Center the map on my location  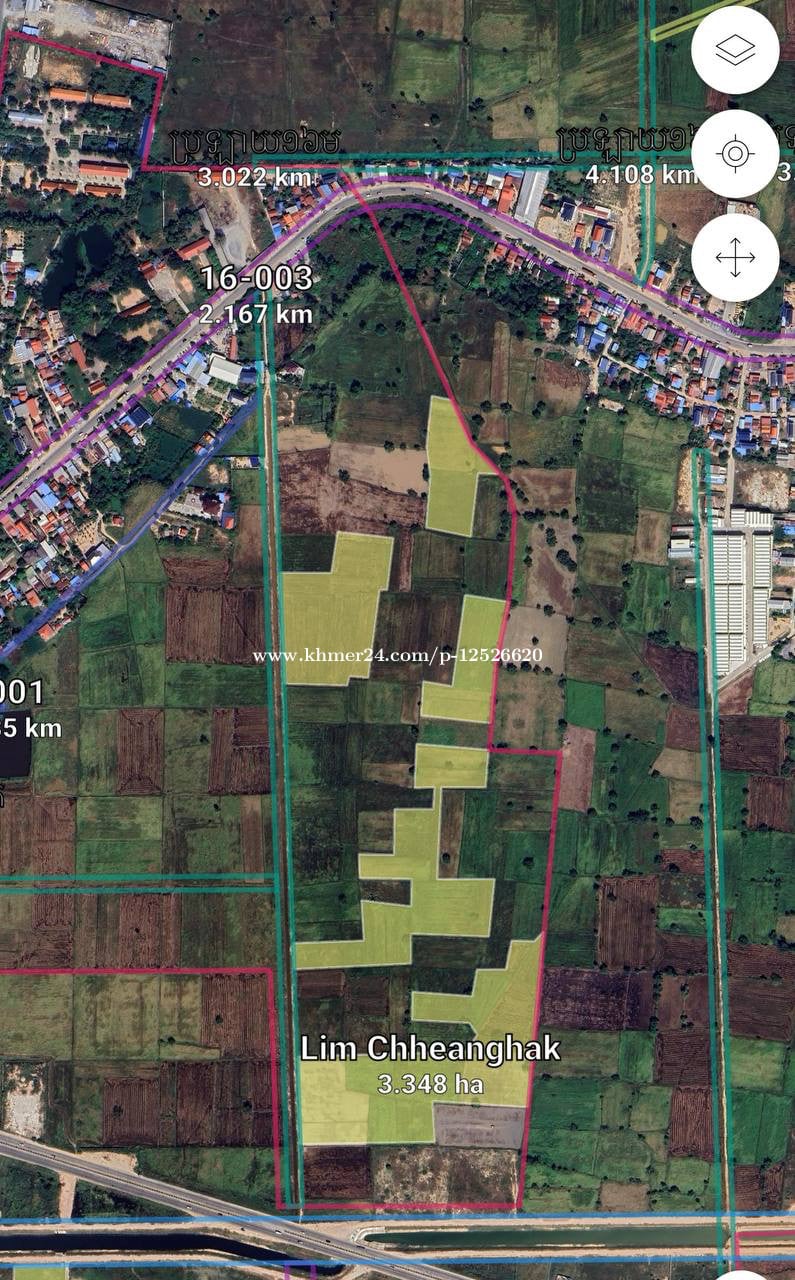coord(735,153)
